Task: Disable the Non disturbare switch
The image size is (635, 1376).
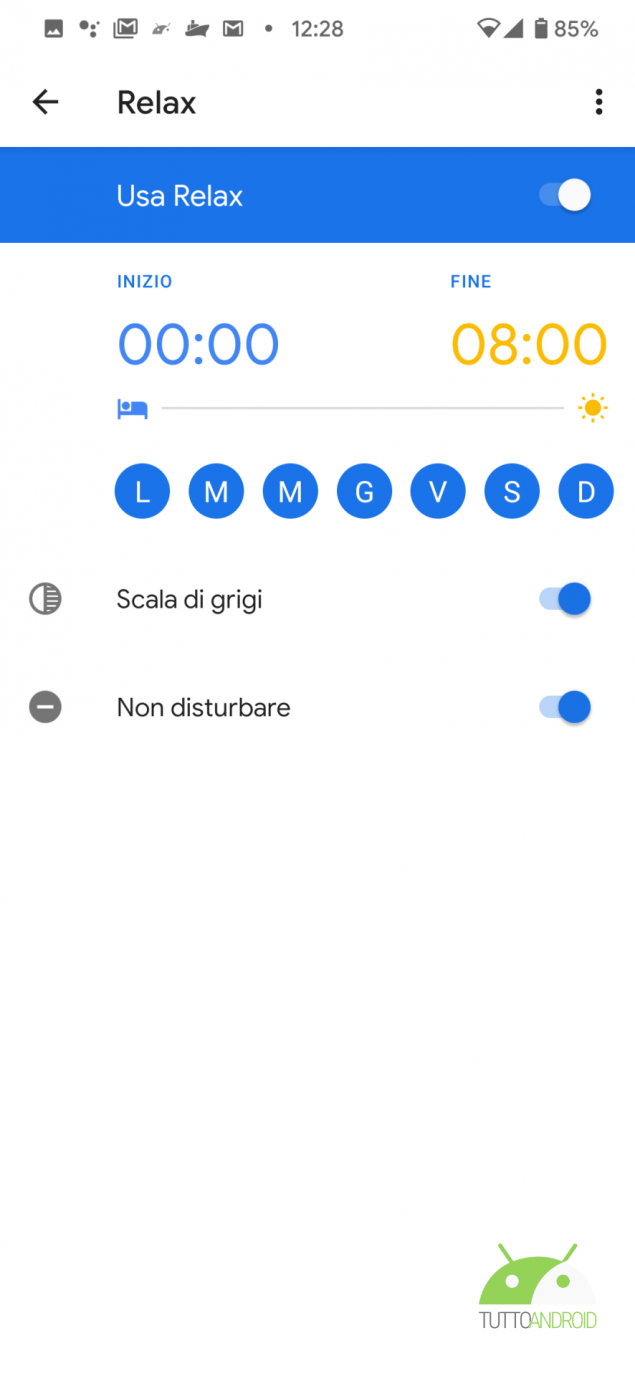Action: click(x=566, y=707)
